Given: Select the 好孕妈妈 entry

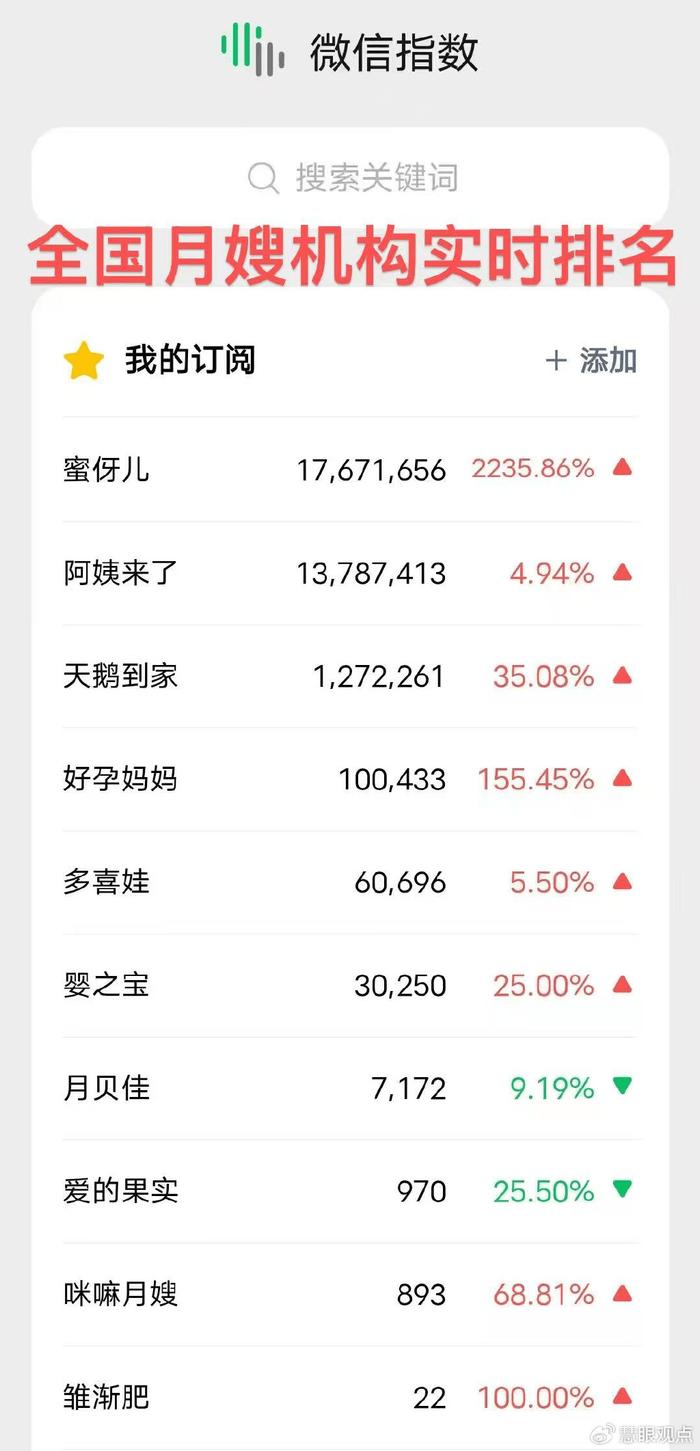Looking at the screenshot, I should point(350,779).
